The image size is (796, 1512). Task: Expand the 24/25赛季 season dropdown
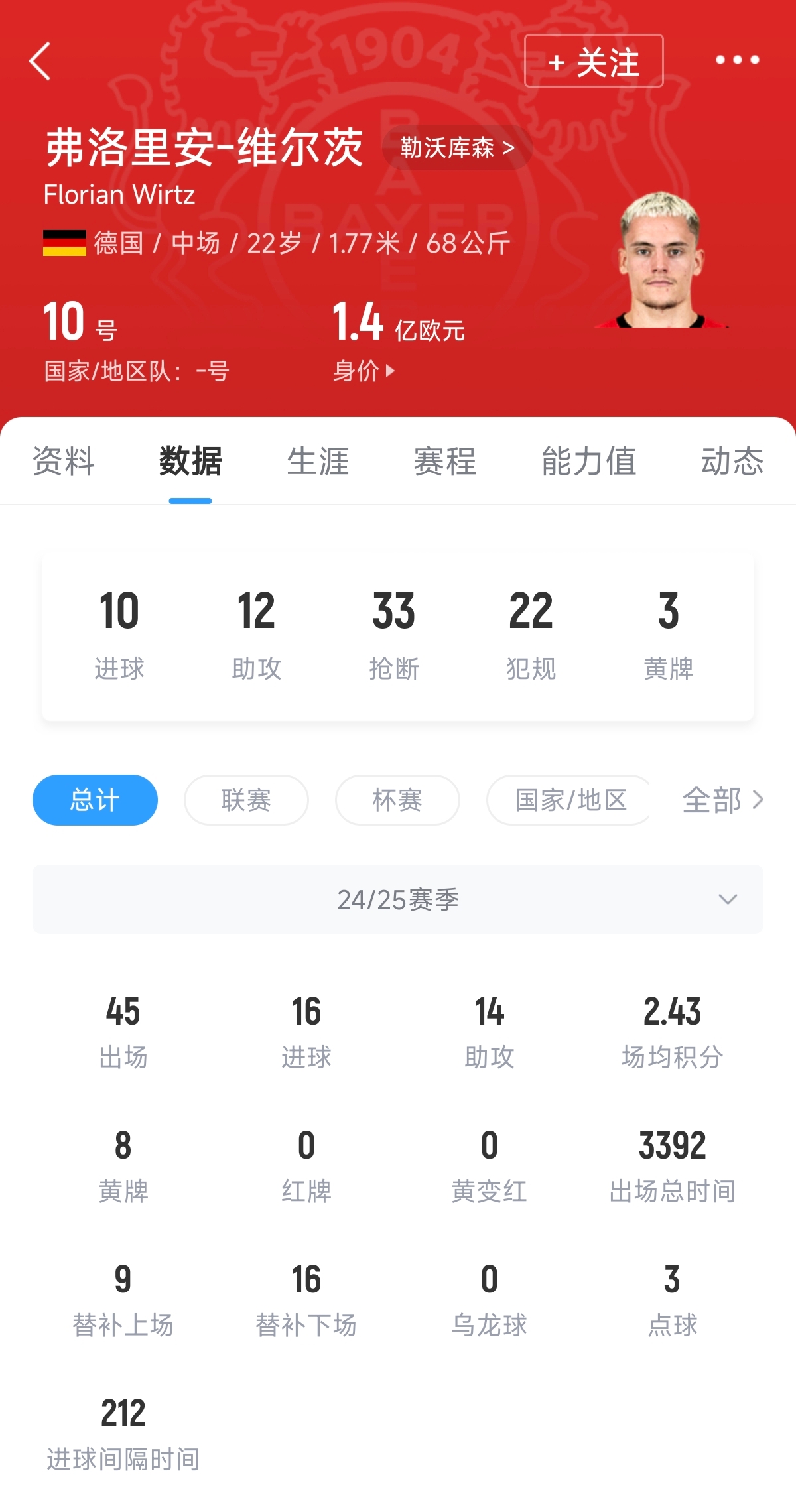[x=398, y=899]
